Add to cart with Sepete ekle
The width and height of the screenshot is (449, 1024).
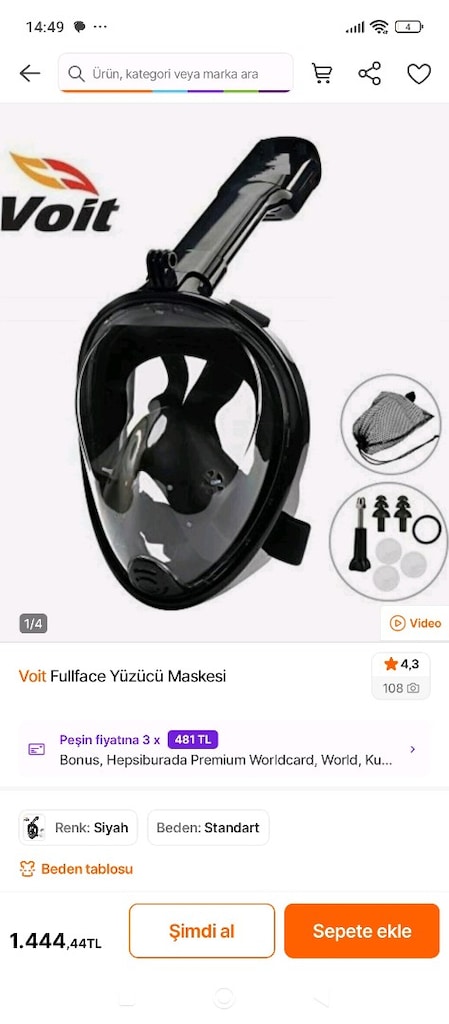pyautogui.click(x=362, y=931)
